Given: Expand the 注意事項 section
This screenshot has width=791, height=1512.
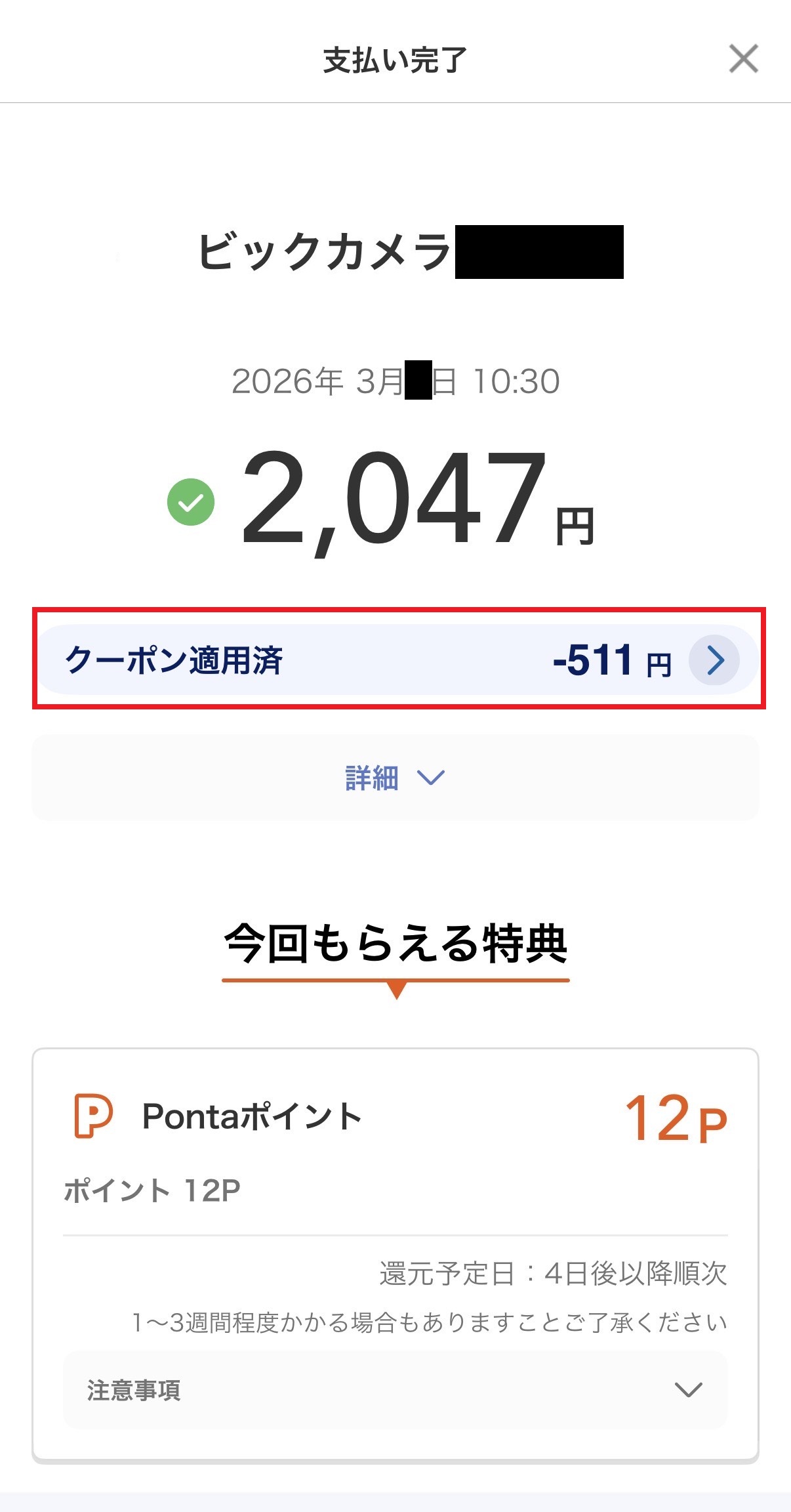Looking at the screenshot, I should pyautogui.click(x=395, y=1389).
